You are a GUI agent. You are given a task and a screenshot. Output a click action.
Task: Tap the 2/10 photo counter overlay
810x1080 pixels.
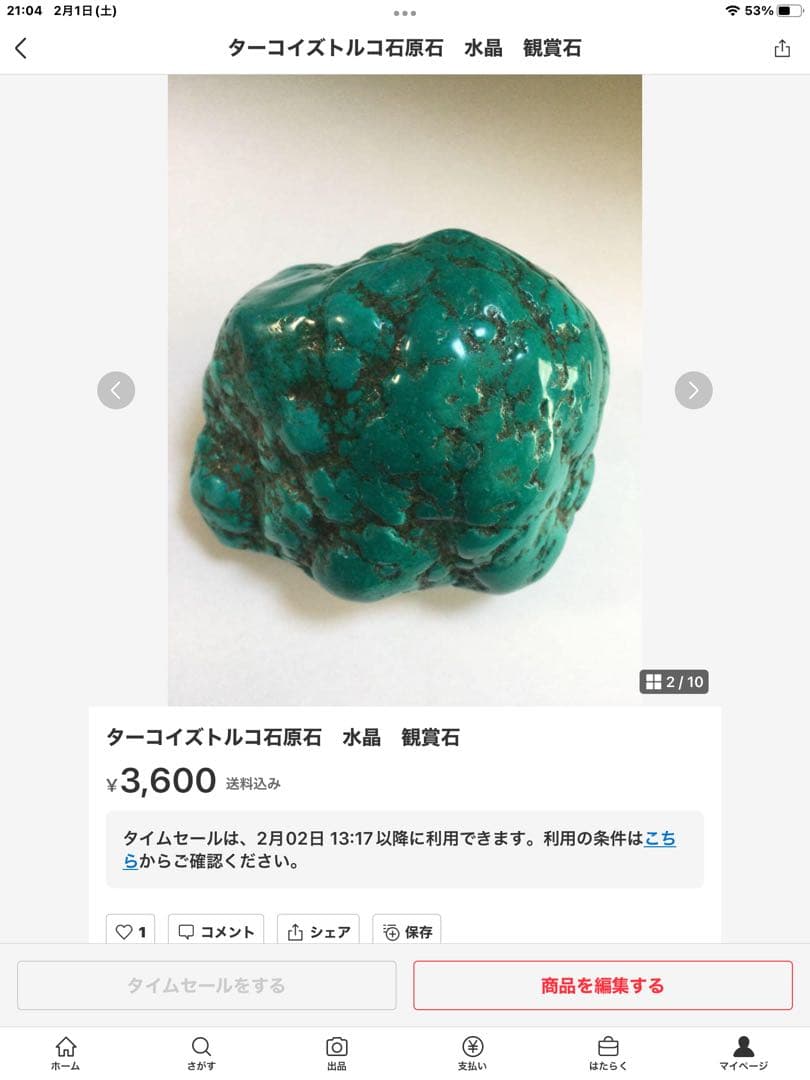[x=672, y=681]
